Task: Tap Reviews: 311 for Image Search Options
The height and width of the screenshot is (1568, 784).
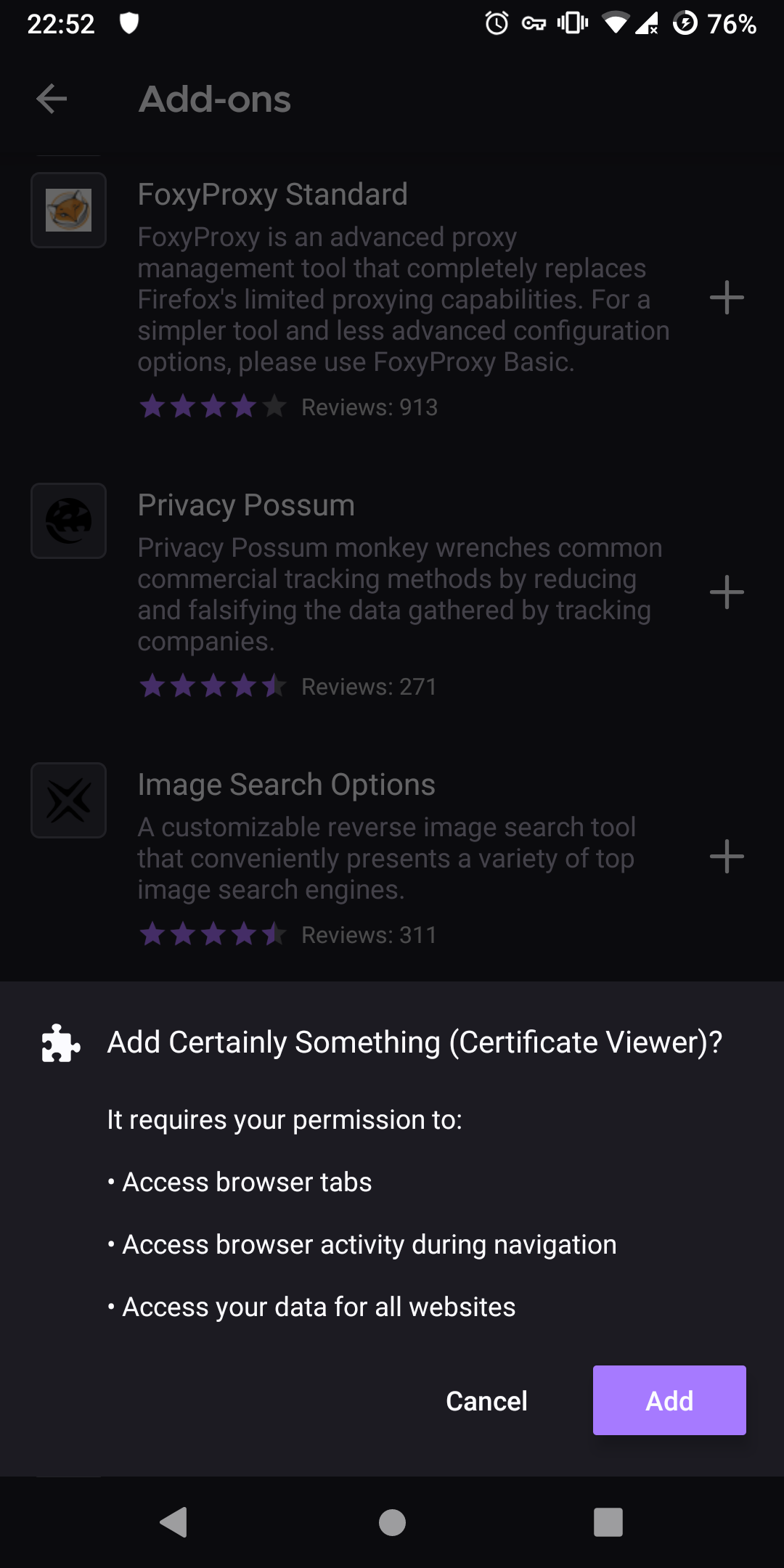Action: [x=367, y=934]
